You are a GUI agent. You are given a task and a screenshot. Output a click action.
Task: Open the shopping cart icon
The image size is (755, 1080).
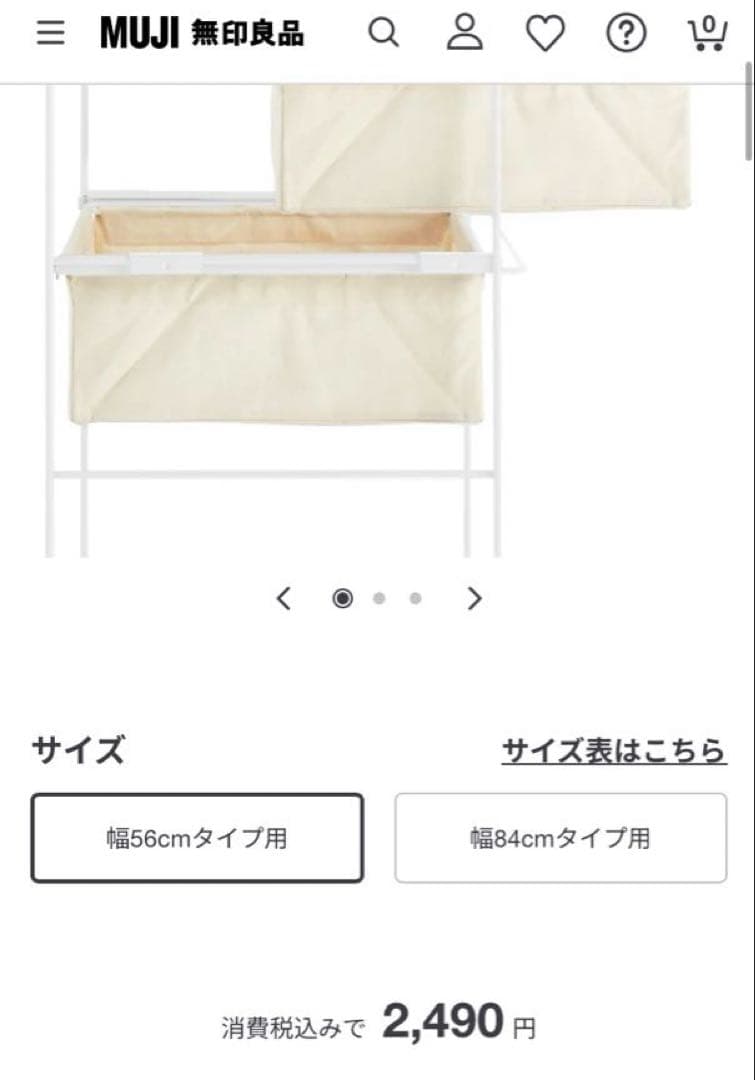707,35
